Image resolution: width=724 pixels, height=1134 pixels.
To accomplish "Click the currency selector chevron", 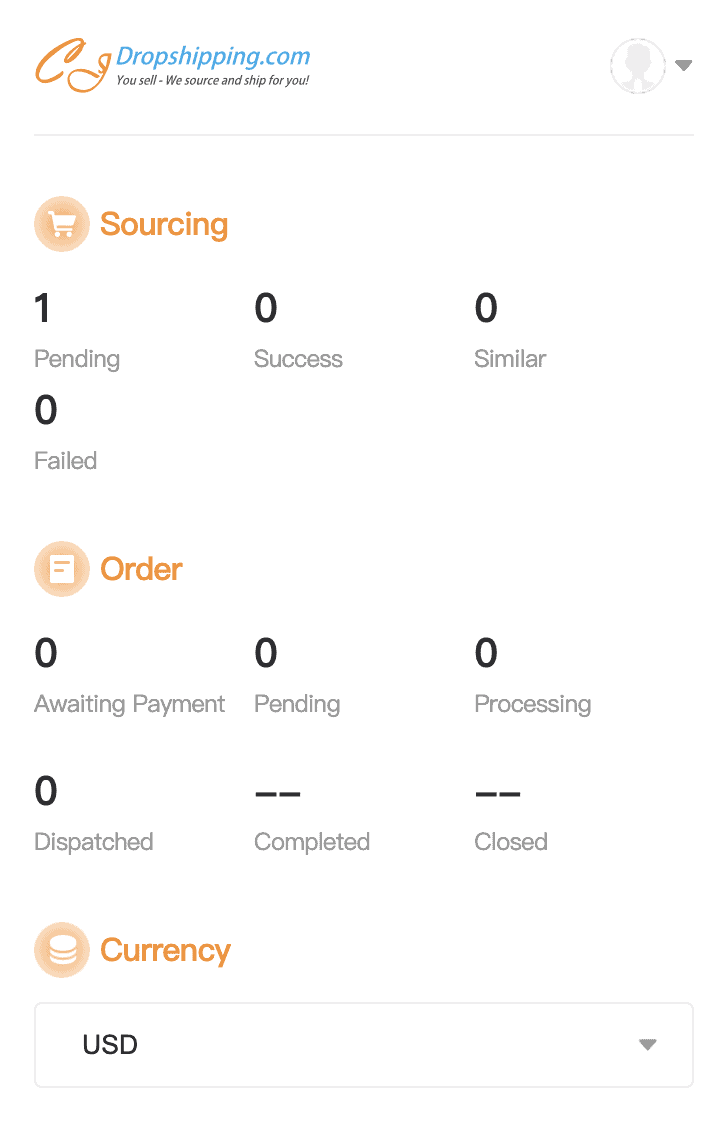I will [646, 1044].
